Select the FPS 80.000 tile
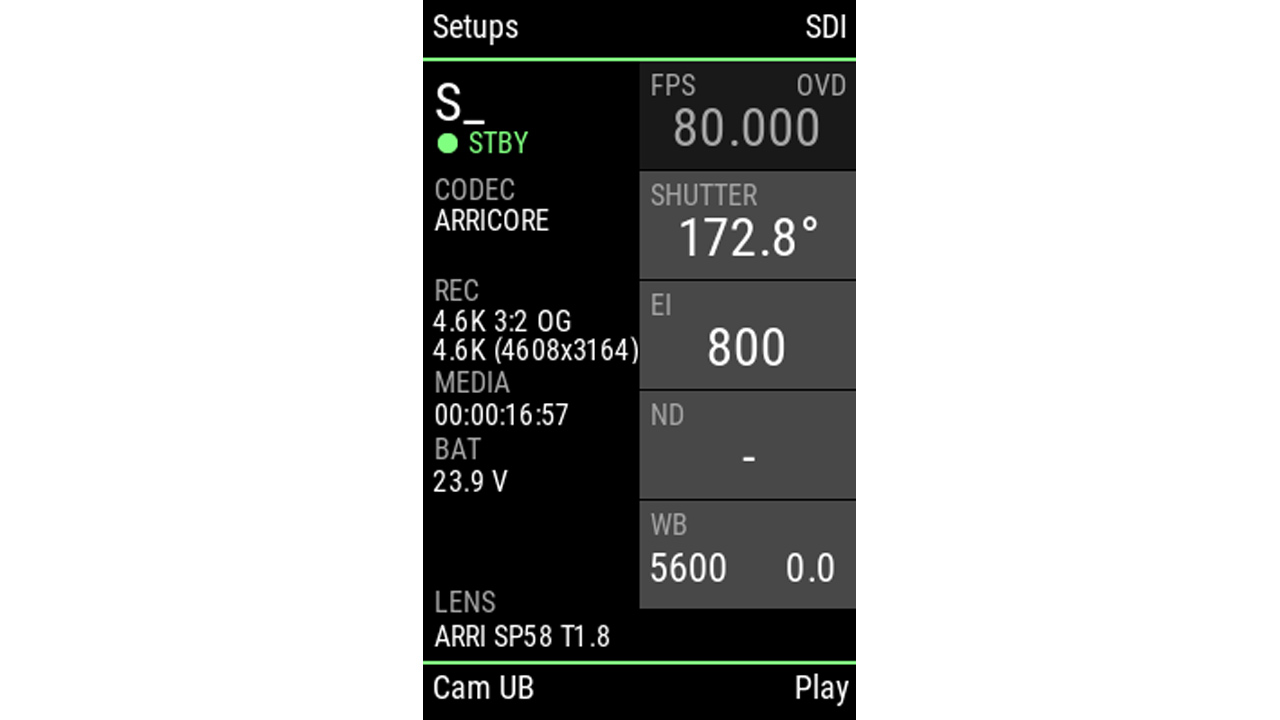Viewport: 1280px width, 720px height. pyautogui.click(x=747, y=117)
